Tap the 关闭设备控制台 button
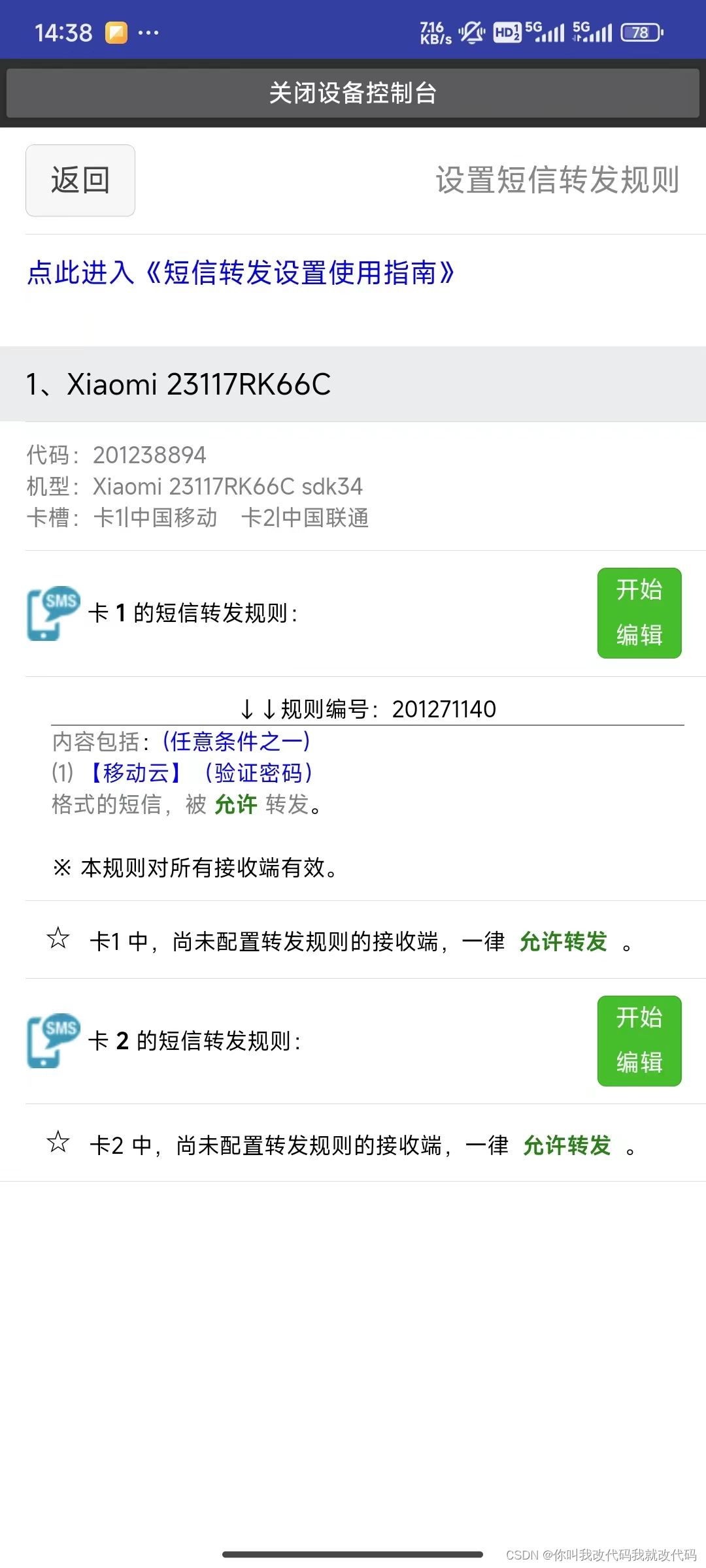706x1568 pixels. coord(353,93)
